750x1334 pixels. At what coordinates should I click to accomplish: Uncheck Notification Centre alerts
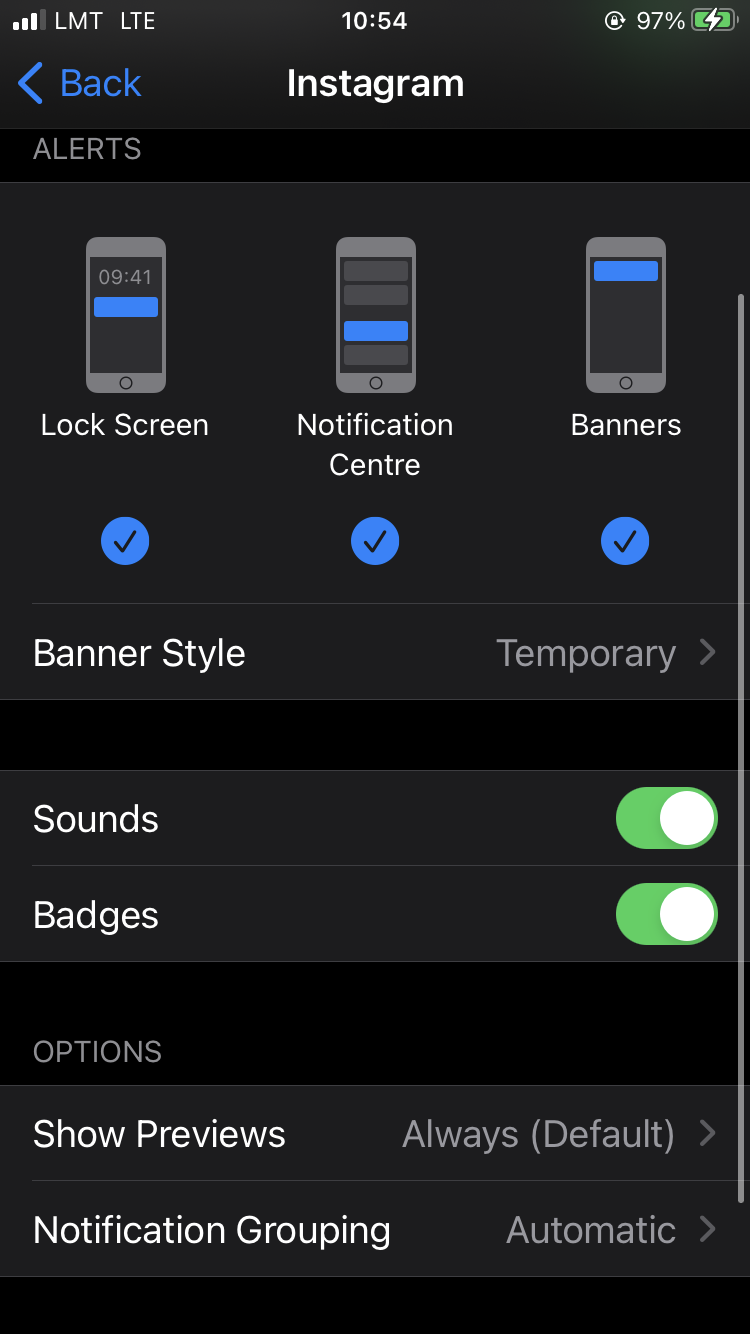coord(375,541)
